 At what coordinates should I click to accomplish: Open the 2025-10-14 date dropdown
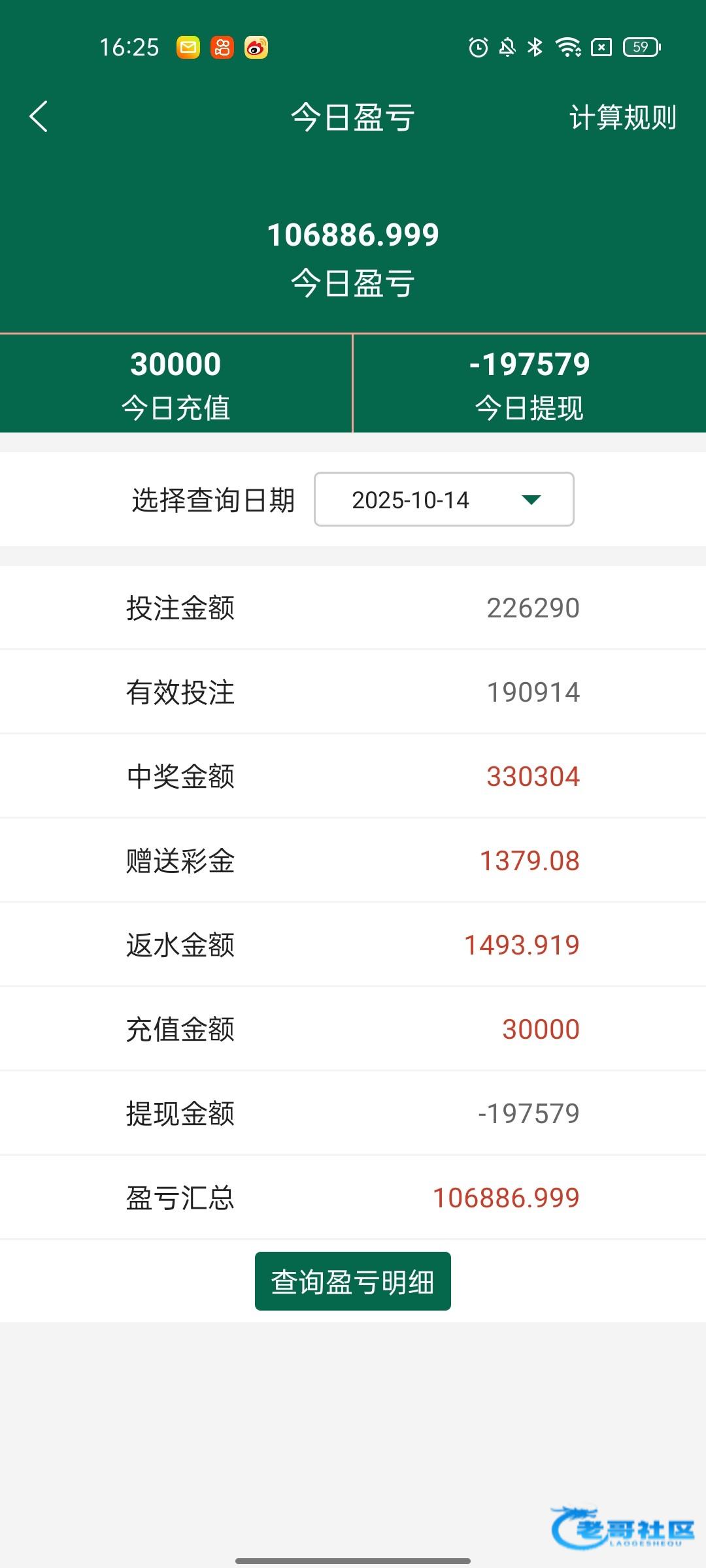[x=444, y=500]
